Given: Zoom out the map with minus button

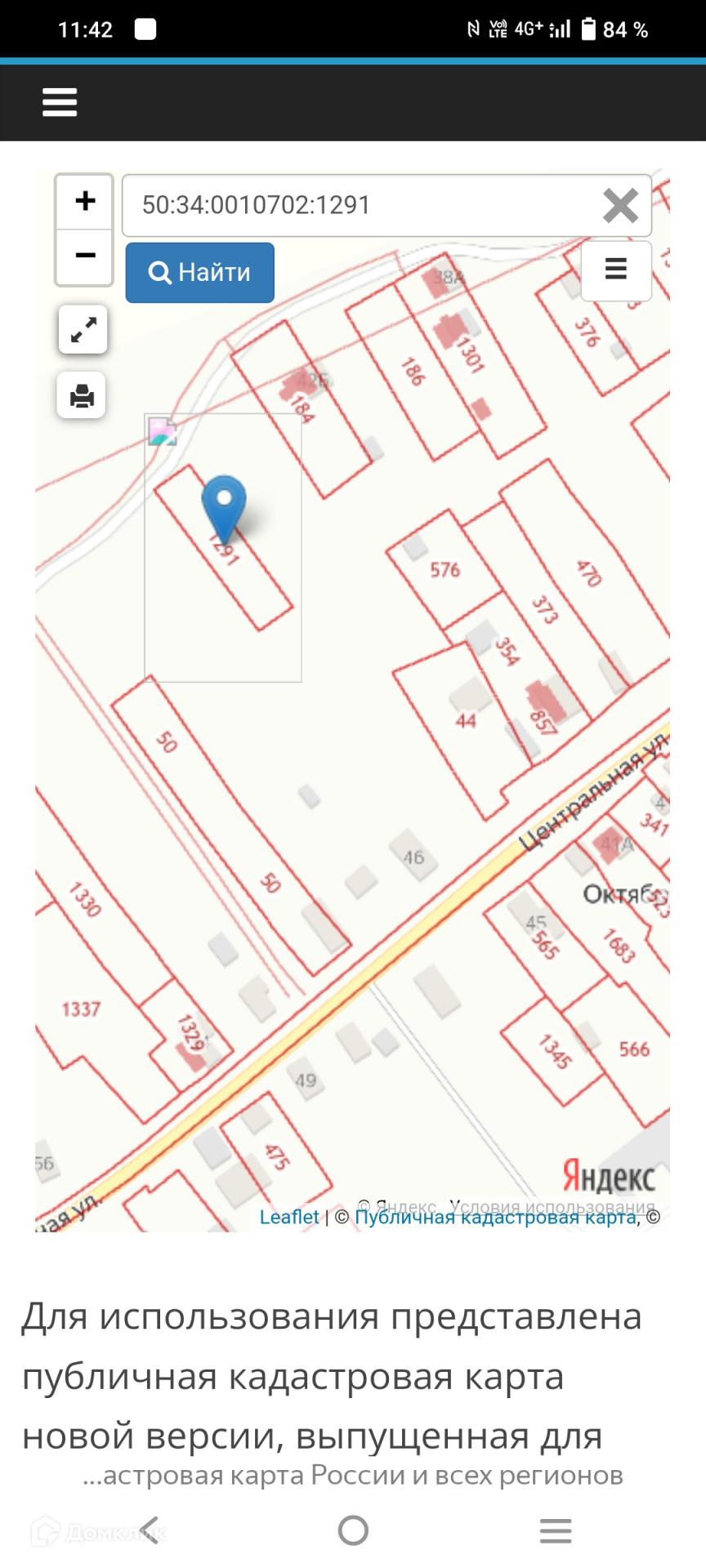Looking at the screenshot, I should pos(84,256).
